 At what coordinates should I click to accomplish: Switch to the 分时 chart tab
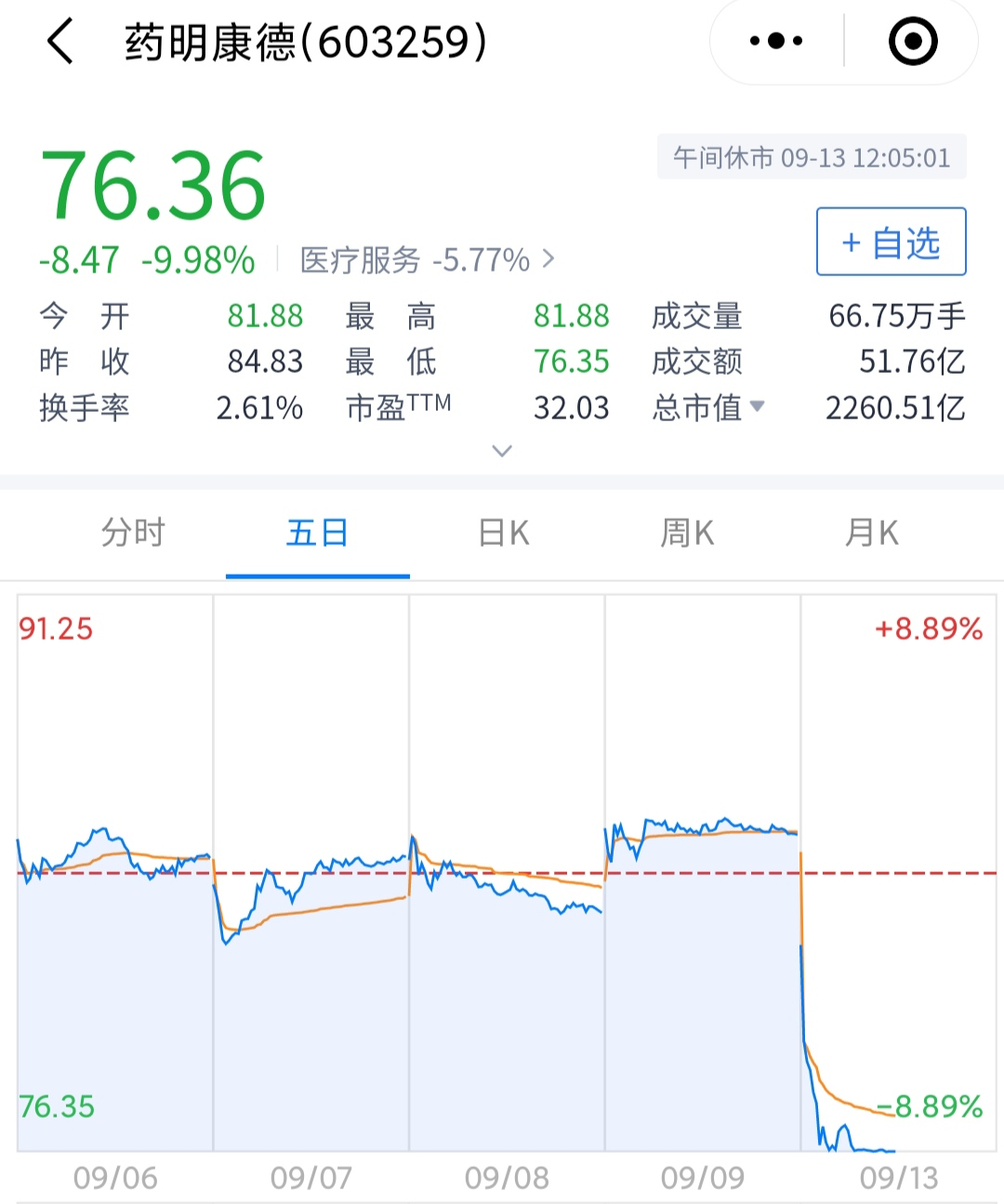click(x=133, y=533)
